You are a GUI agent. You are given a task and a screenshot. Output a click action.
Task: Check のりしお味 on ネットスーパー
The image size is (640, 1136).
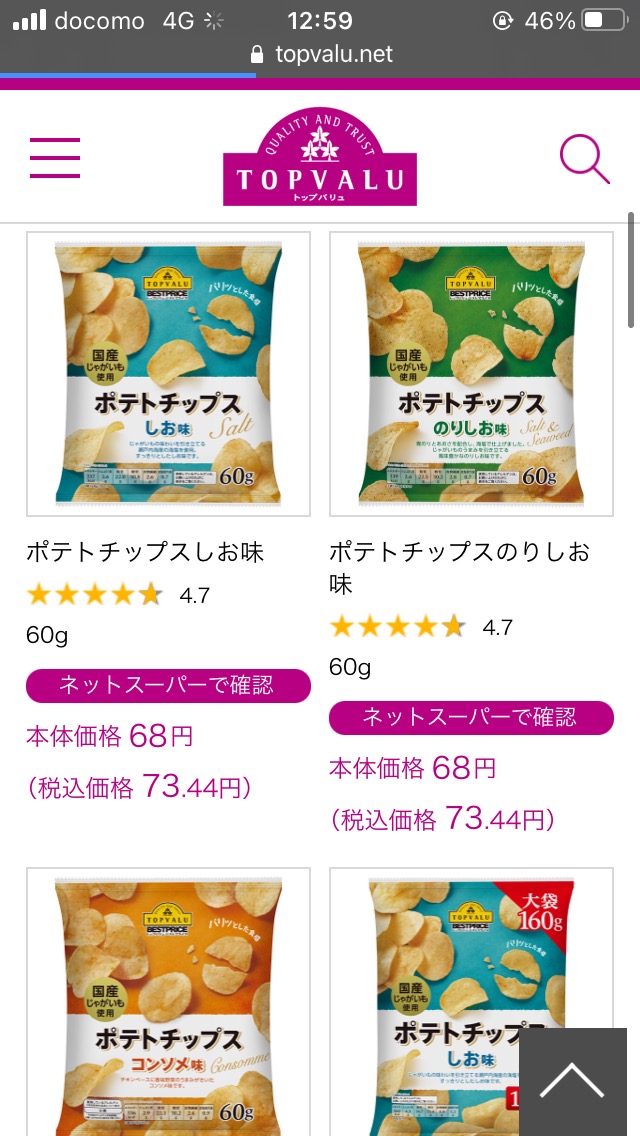click(471, 718)
